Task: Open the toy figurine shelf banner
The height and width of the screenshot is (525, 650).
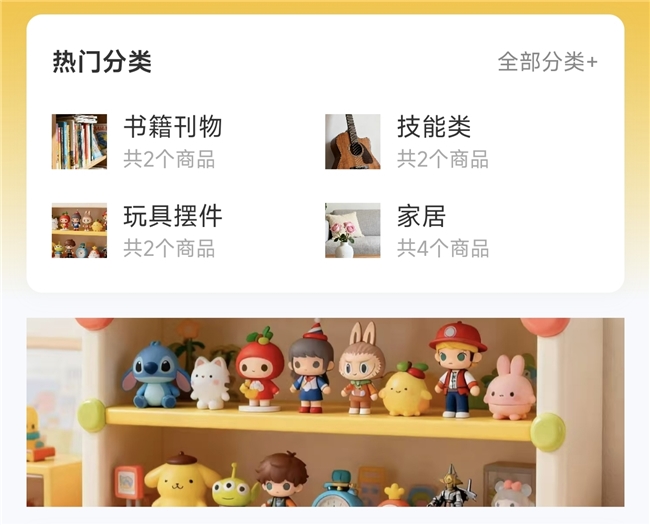Action: 325,412
